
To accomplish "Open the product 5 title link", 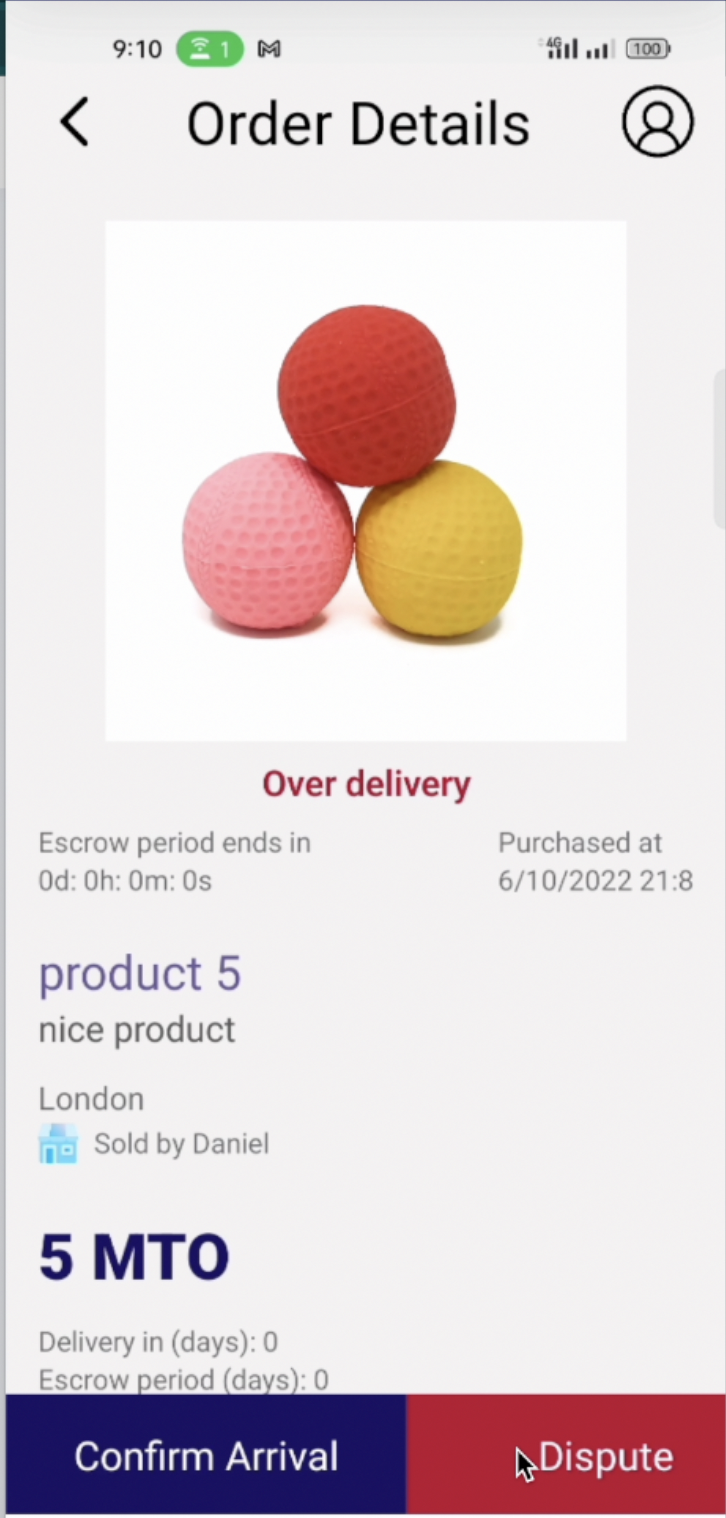I will [140, 973].
